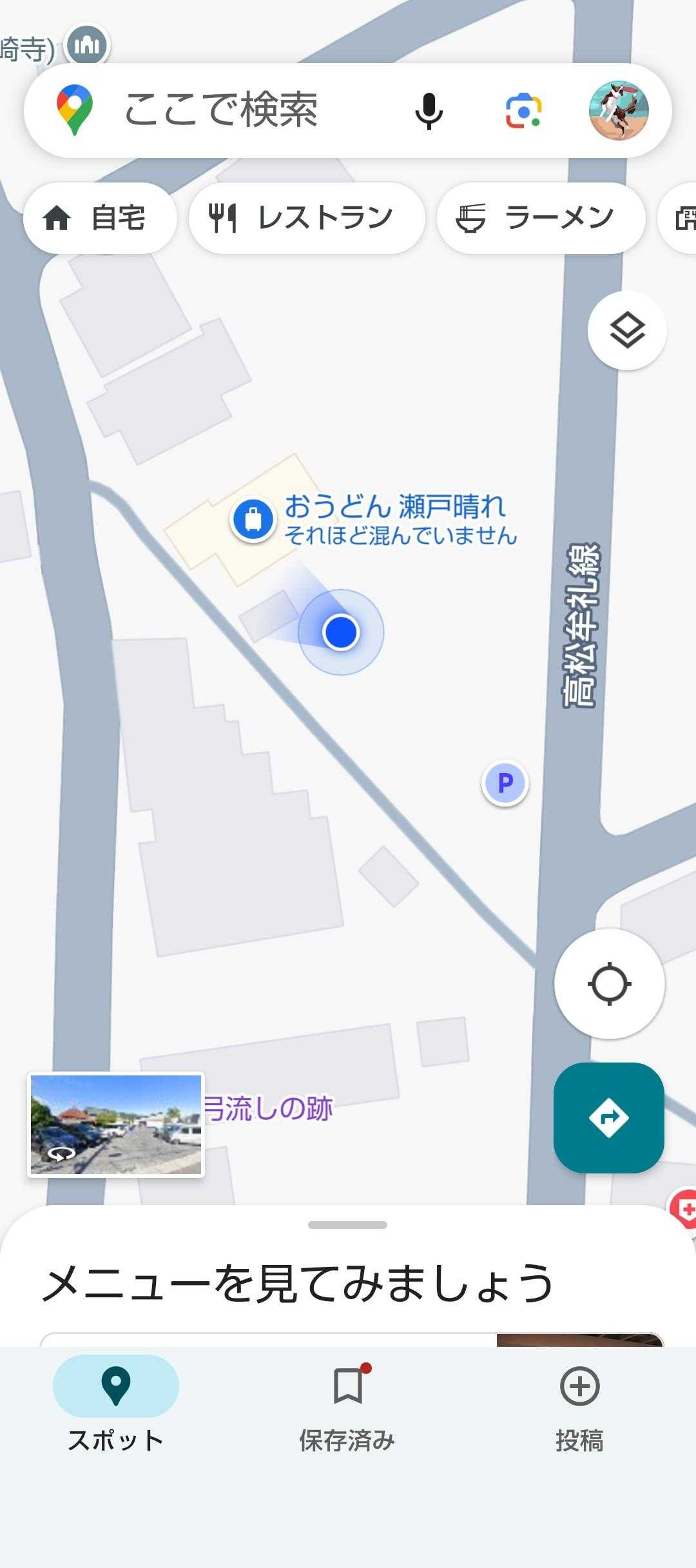Open the Street View thumbnail
This screenshot has height=1568, width=696.
pos(116,1124)
